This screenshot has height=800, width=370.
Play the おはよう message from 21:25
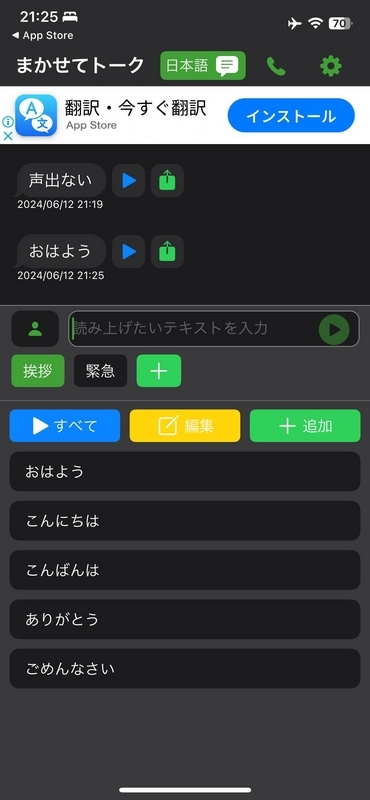129,252
